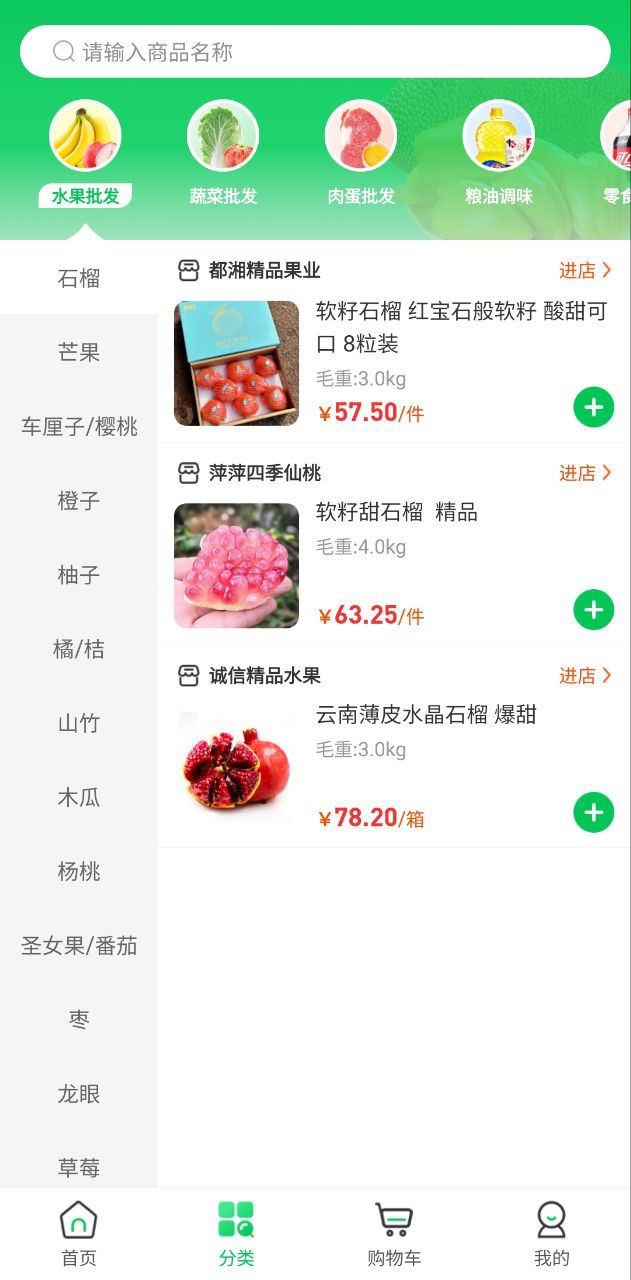Select 芒果 in the side list
This screenshot has width=631, height=1280.
coord(79,352)
